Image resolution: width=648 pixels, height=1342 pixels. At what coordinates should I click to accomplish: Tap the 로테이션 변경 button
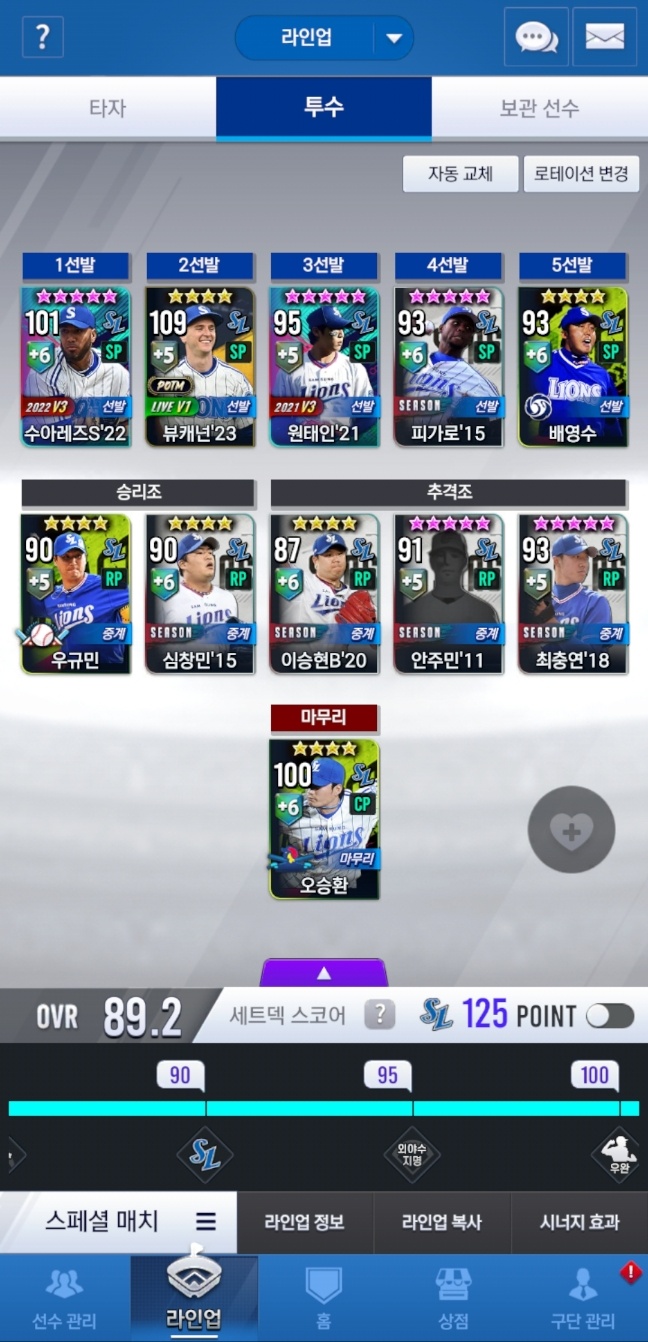(581, 173)
